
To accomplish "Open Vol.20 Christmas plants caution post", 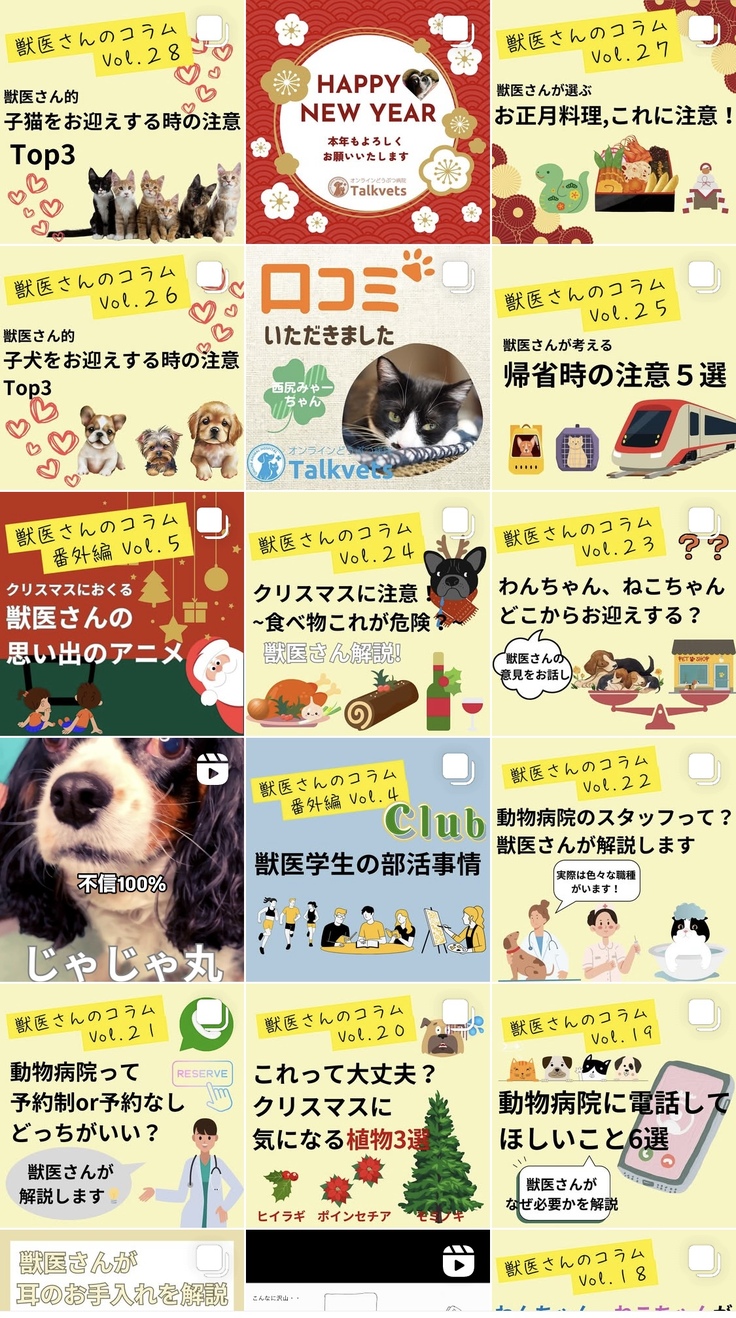I will 368,1106.
